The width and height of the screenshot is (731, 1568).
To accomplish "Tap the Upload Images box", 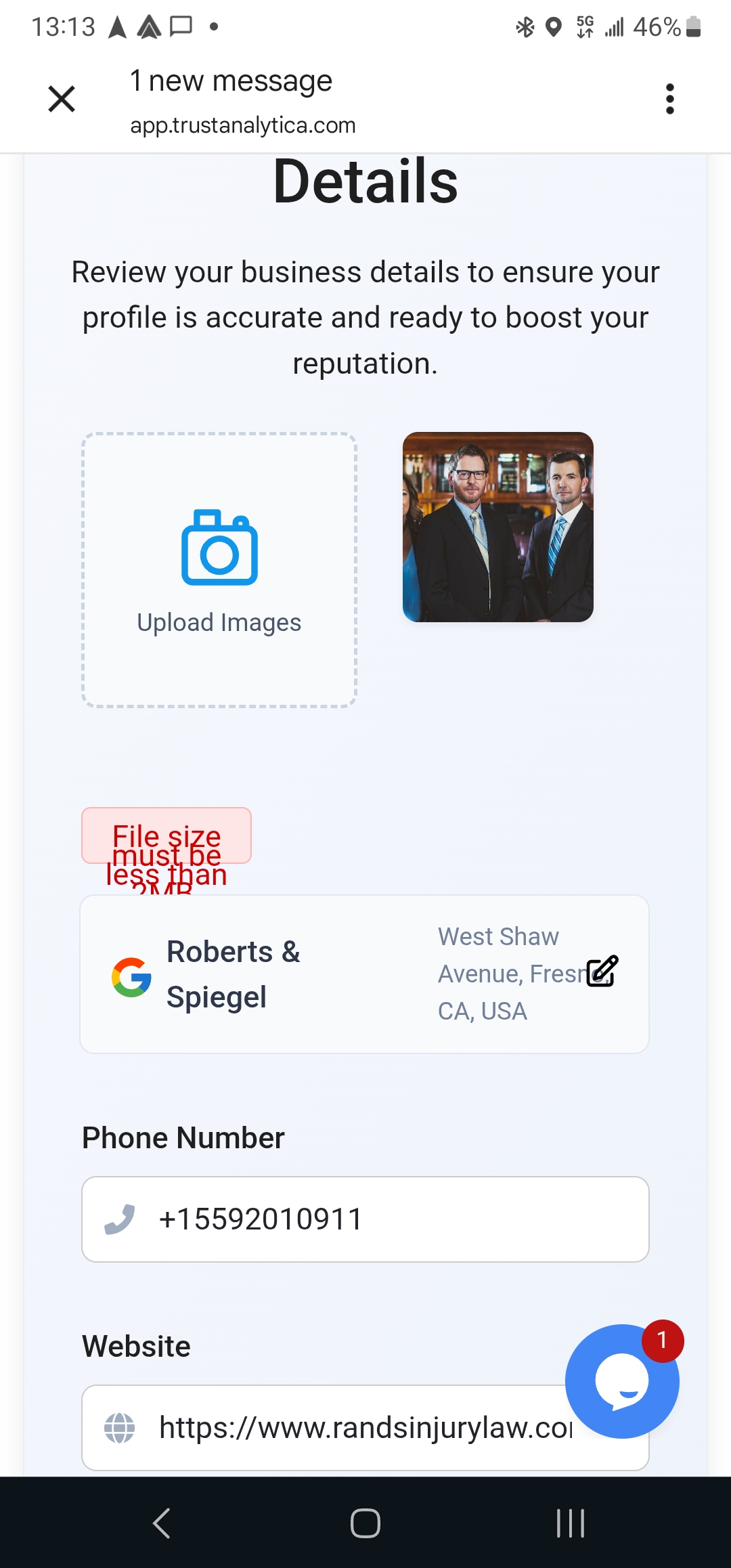I will pyautogui.click(x=219, y=570).
